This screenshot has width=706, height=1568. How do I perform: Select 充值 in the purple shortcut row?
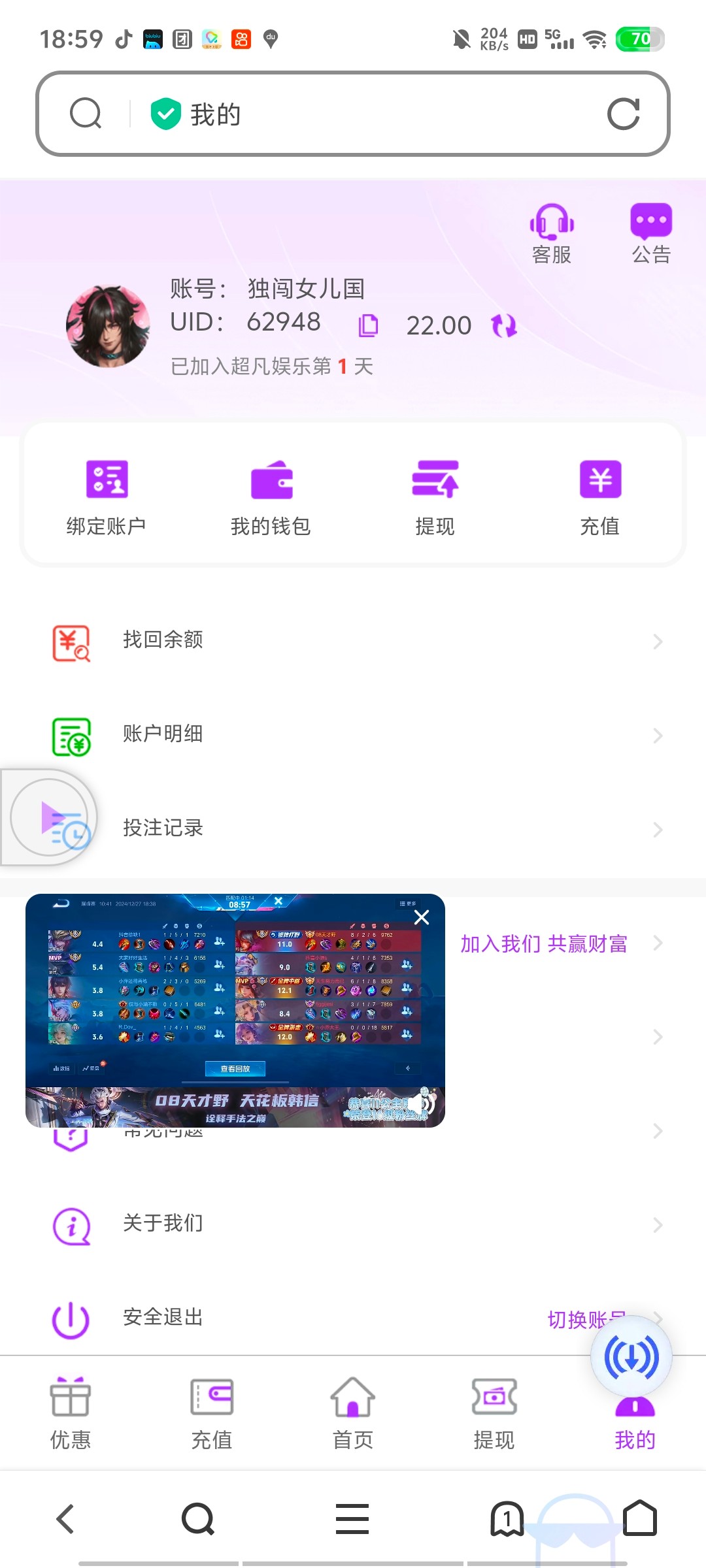point(600,498)
